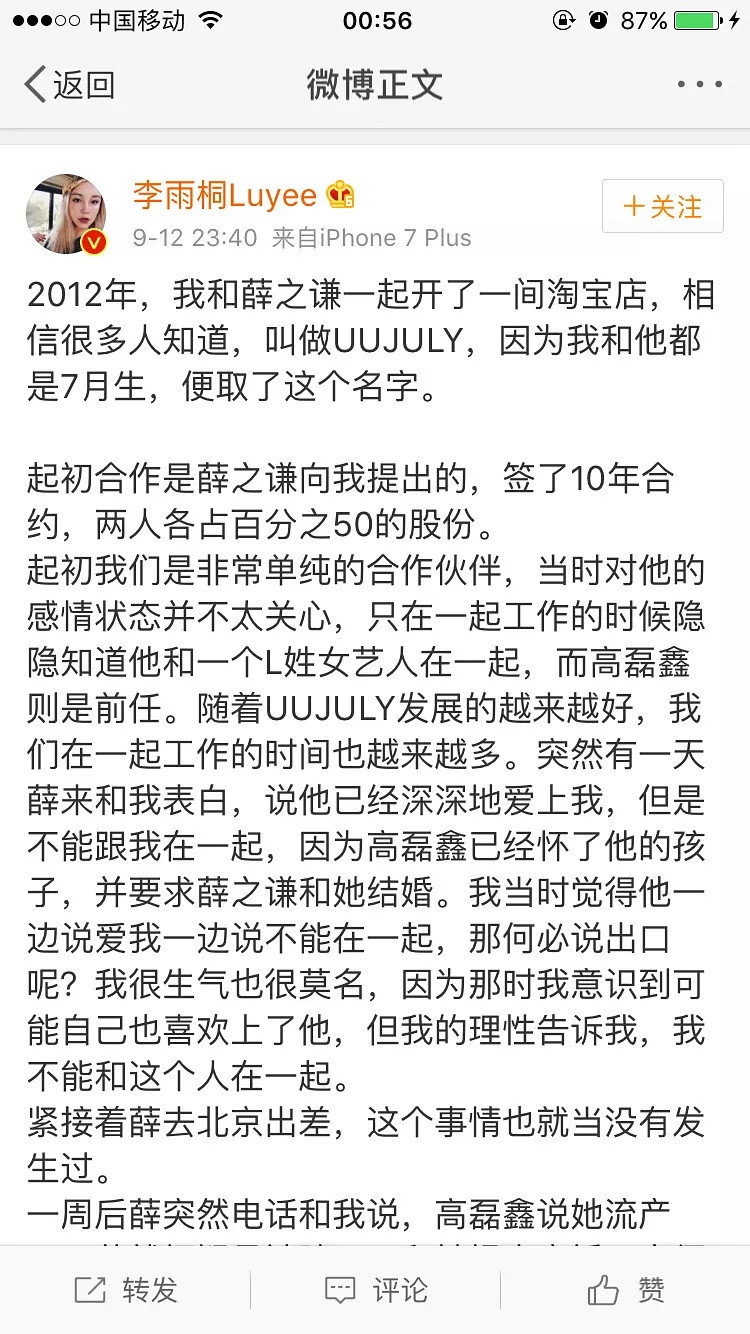Repost this Weibo with 转发

(x=125, y=1290)
